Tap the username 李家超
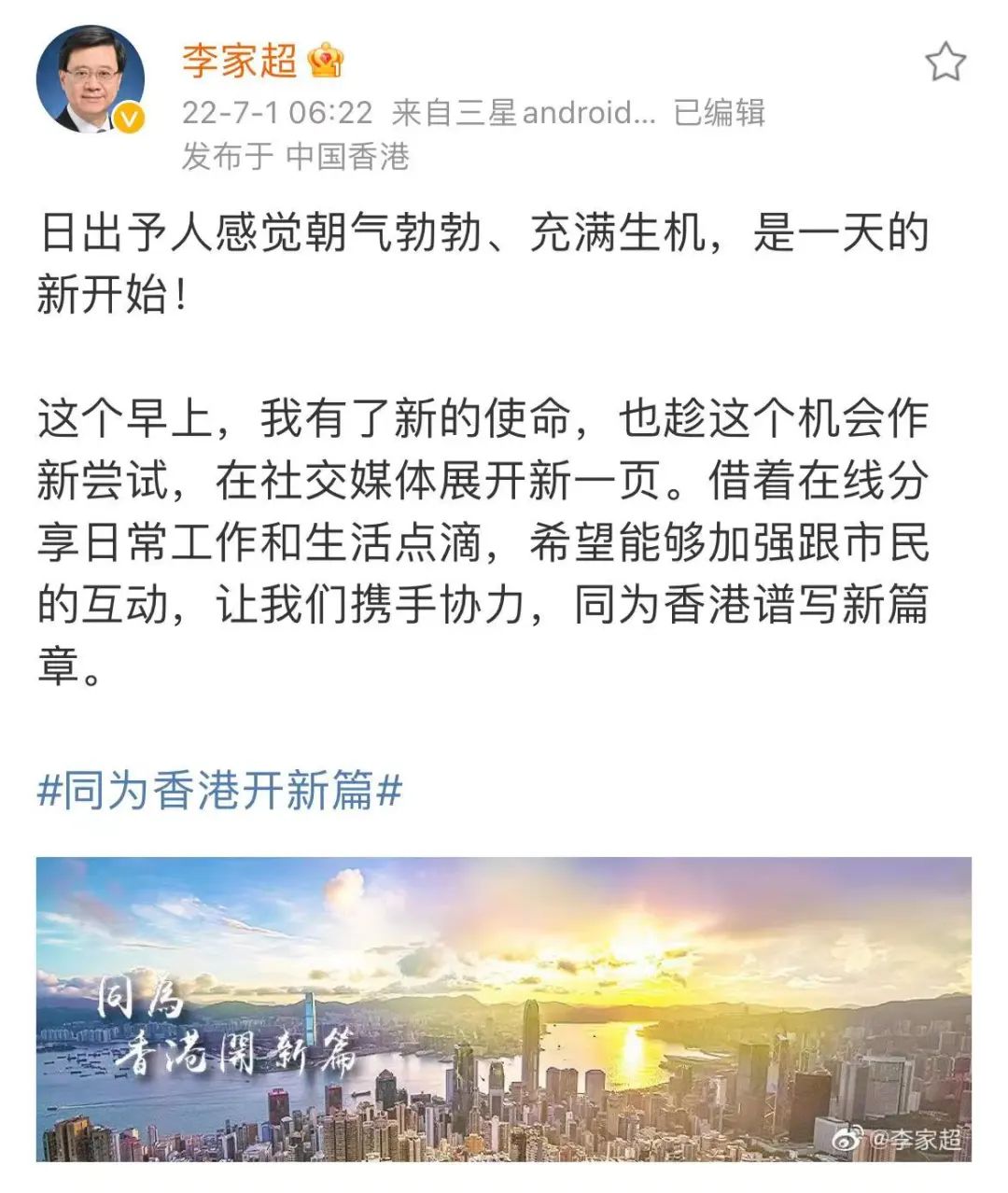1008x1193 pixels. pos(239,62)
